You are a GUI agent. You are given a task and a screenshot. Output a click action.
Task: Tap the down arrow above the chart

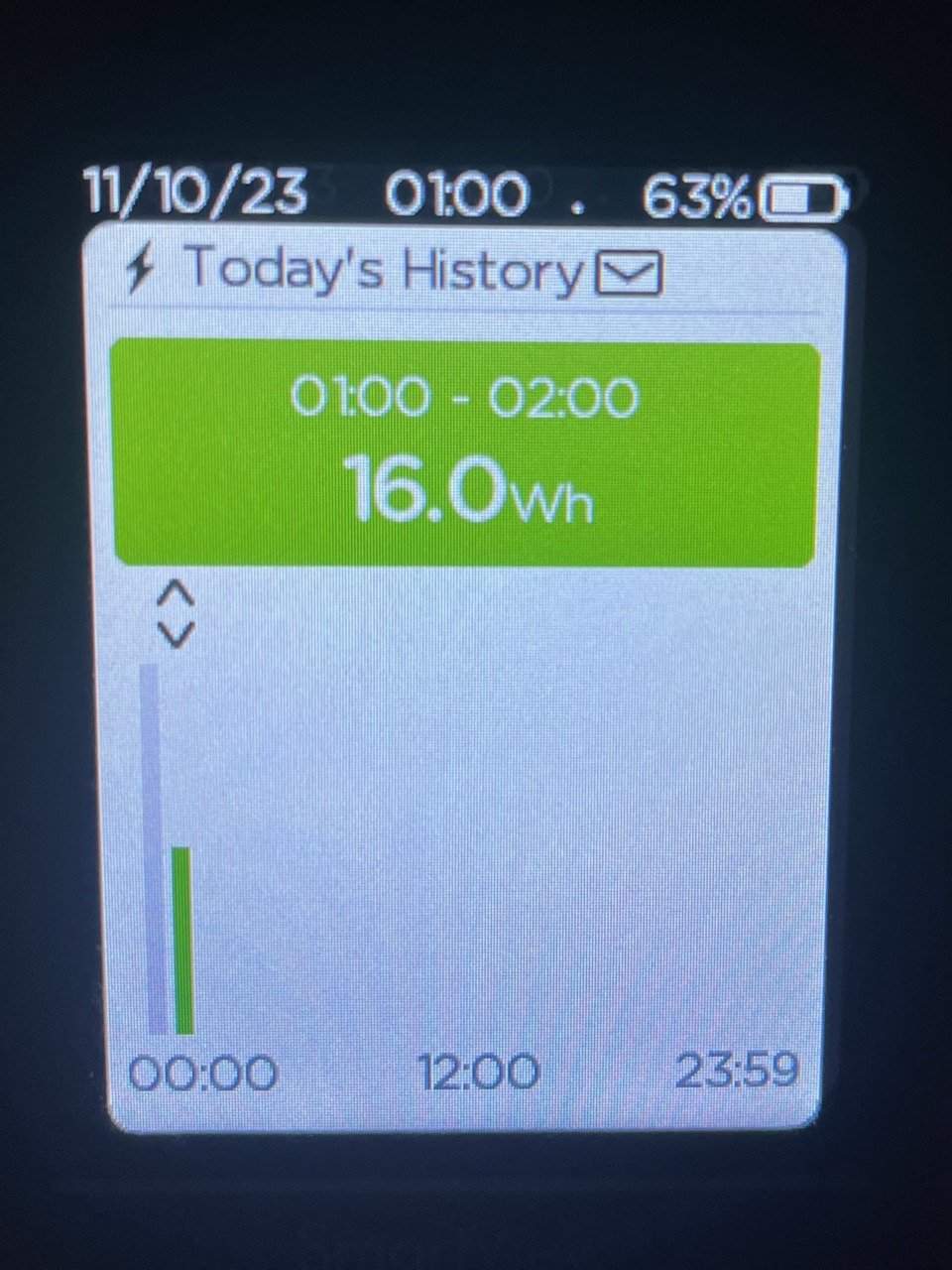176,633
